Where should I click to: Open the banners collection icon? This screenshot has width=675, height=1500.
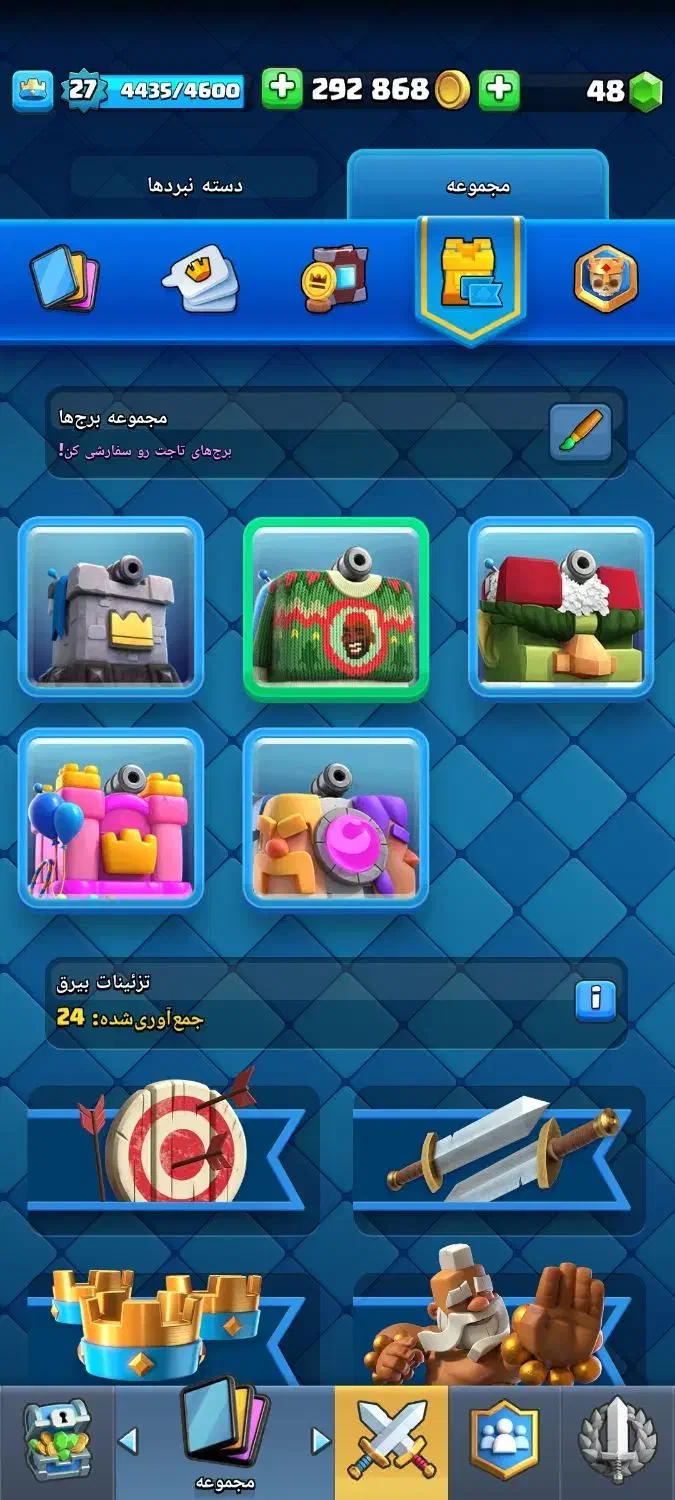(x=335, y=277)
